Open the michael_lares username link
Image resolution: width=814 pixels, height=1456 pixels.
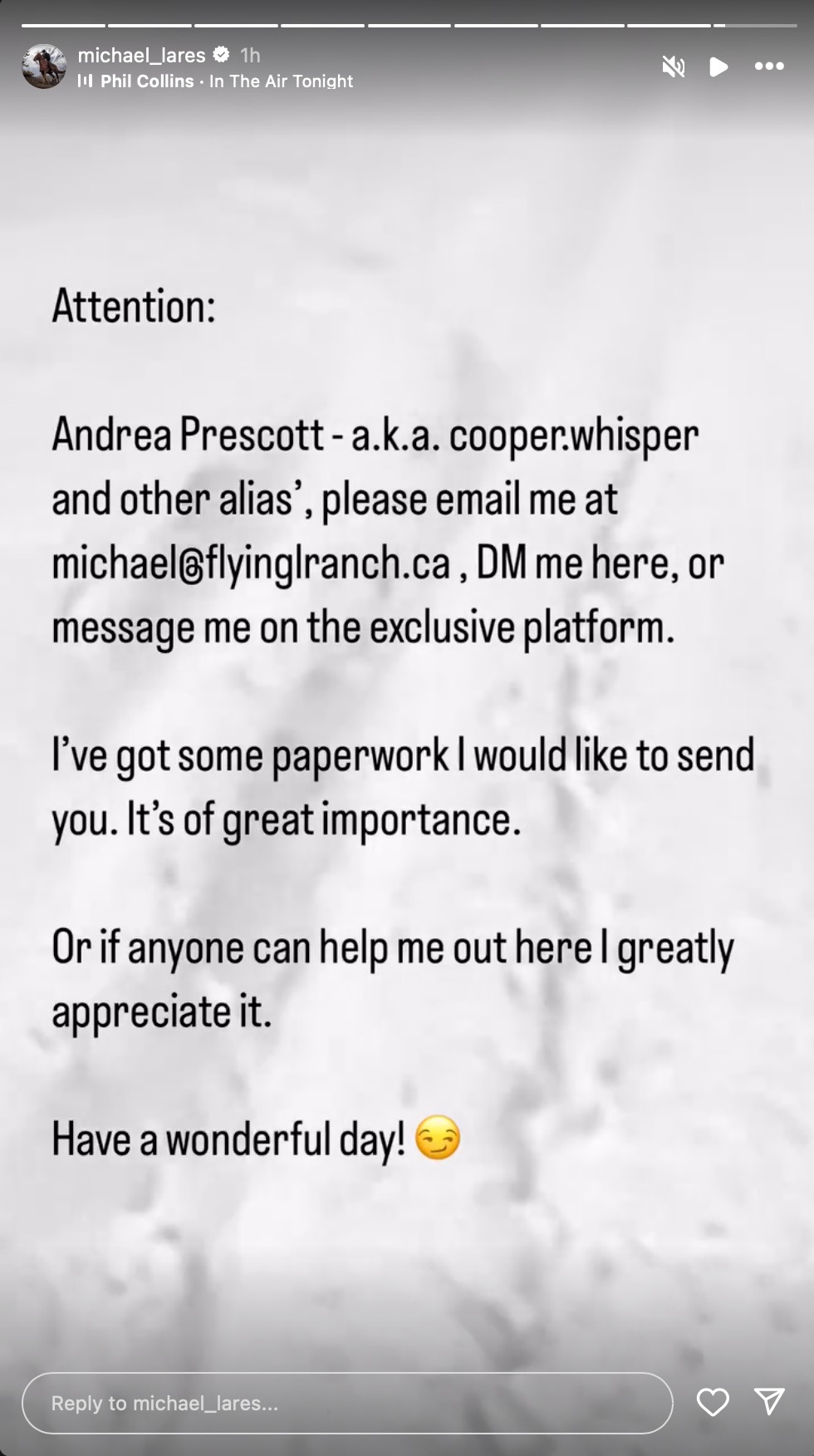click(x=141, y=55)
